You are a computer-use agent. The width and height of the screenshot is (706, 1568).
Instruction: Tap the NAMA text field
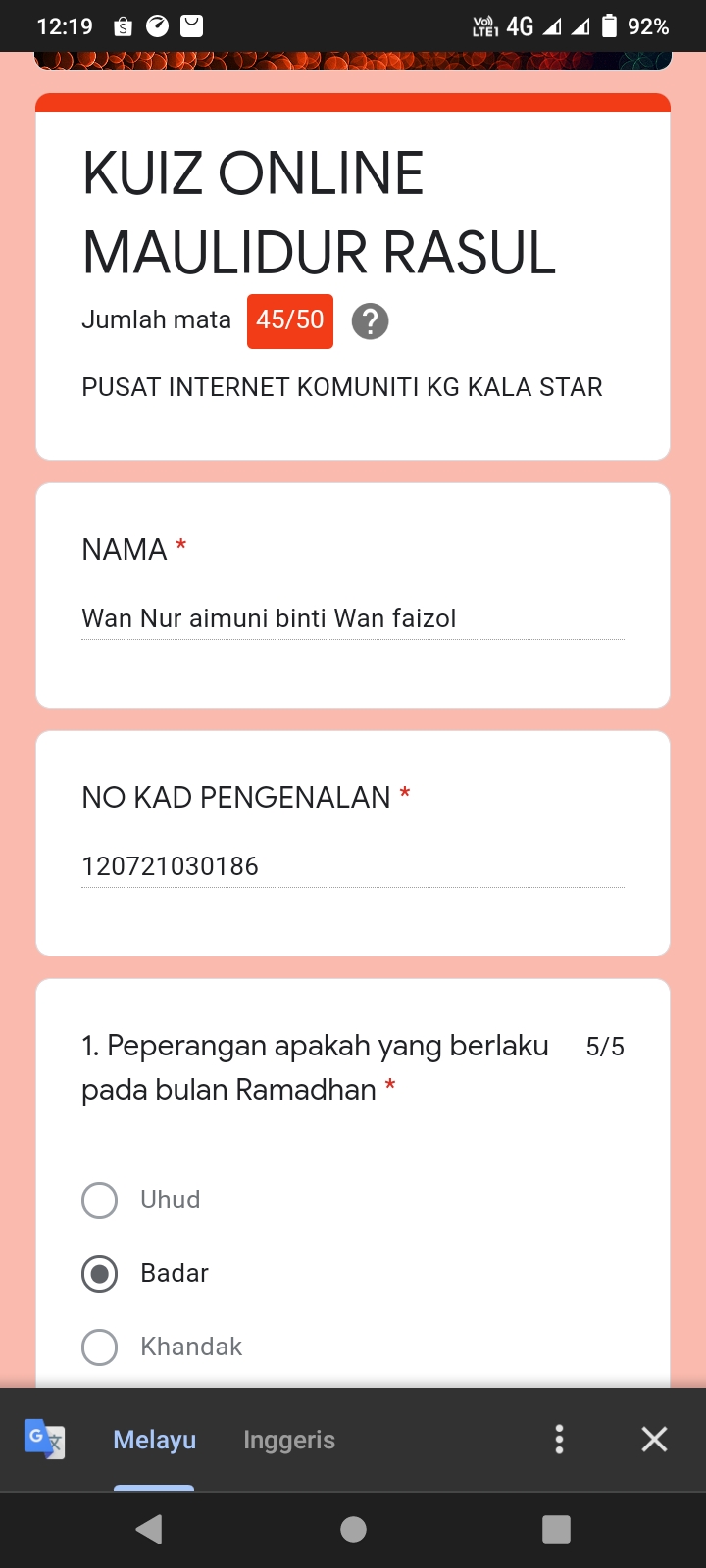pos(352,619)
